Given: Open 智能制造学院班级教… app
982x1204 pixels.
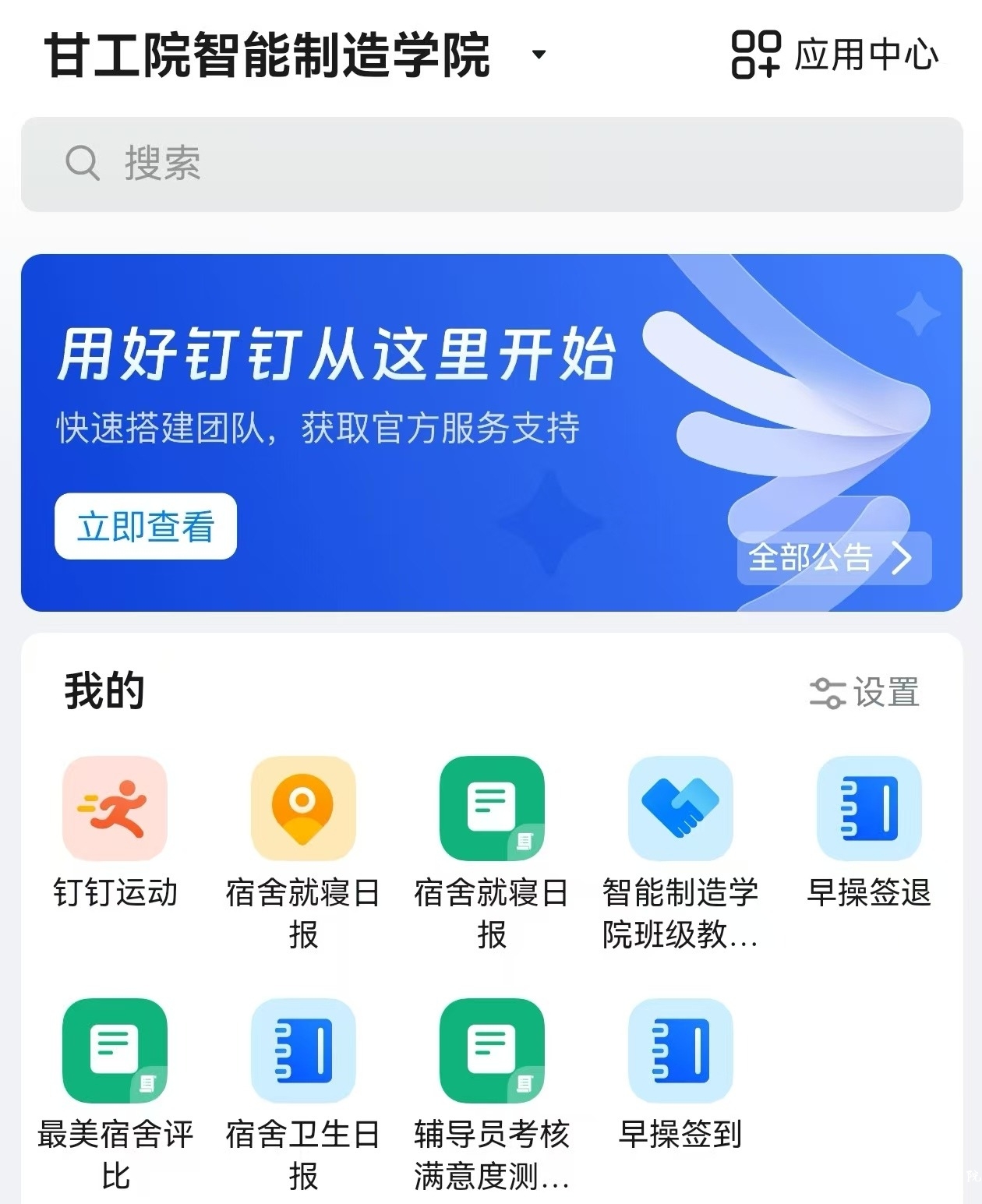Looking at the screenshot, I should click(680, 809).
